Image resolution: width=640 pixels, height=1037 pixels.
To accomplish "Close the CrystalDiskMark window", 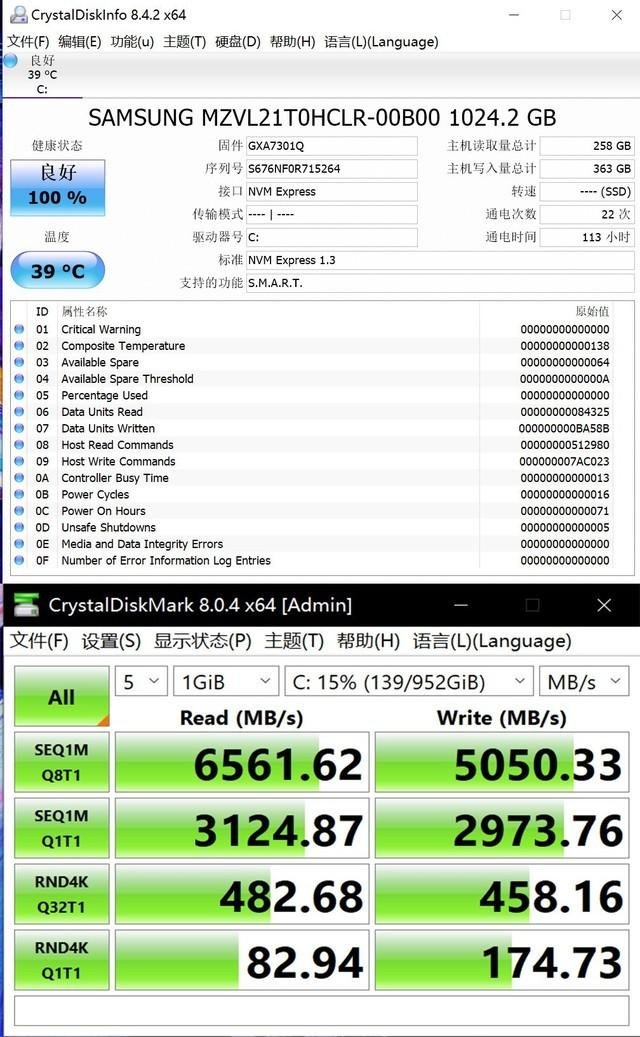I will [x=603, y=605].
